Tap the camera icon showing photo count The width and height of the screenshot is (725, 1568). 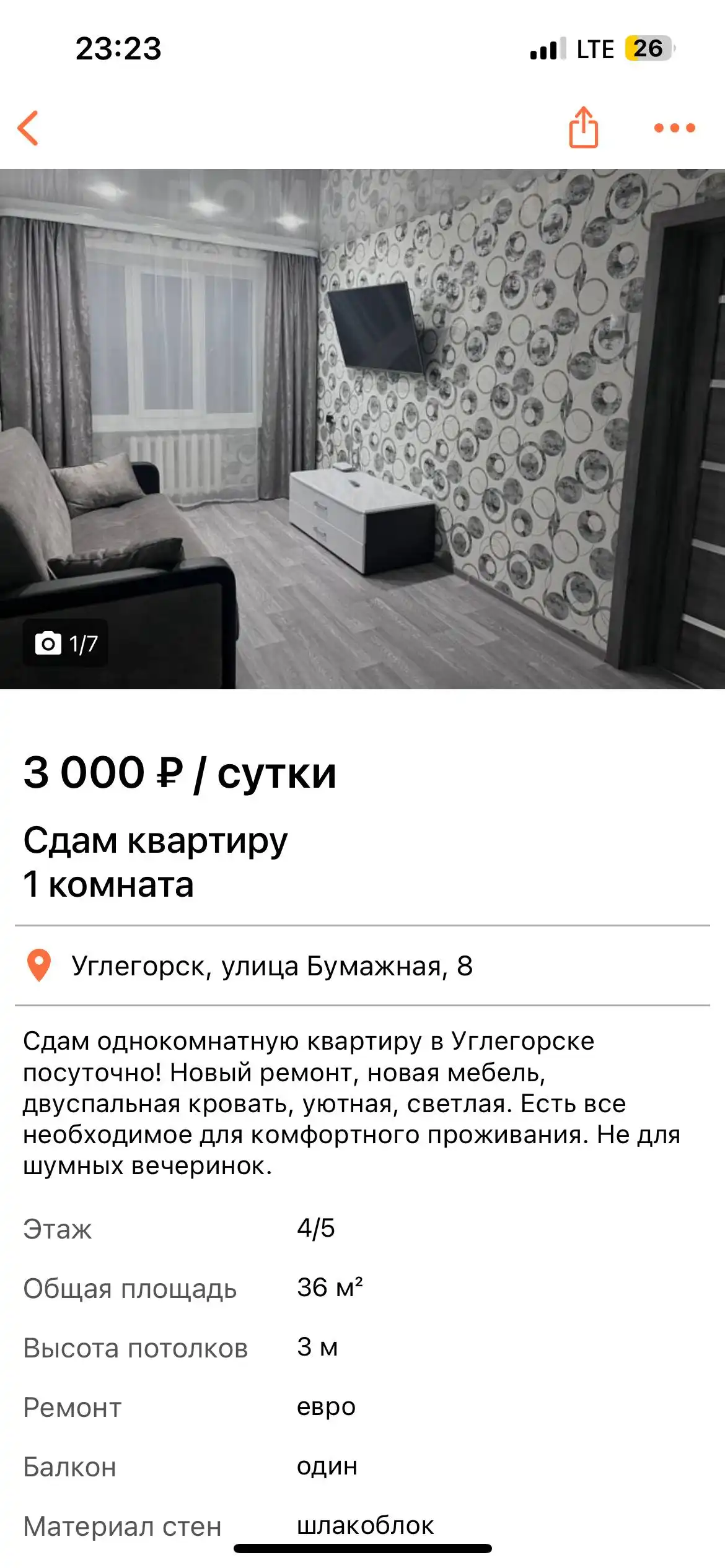(50, 642)
